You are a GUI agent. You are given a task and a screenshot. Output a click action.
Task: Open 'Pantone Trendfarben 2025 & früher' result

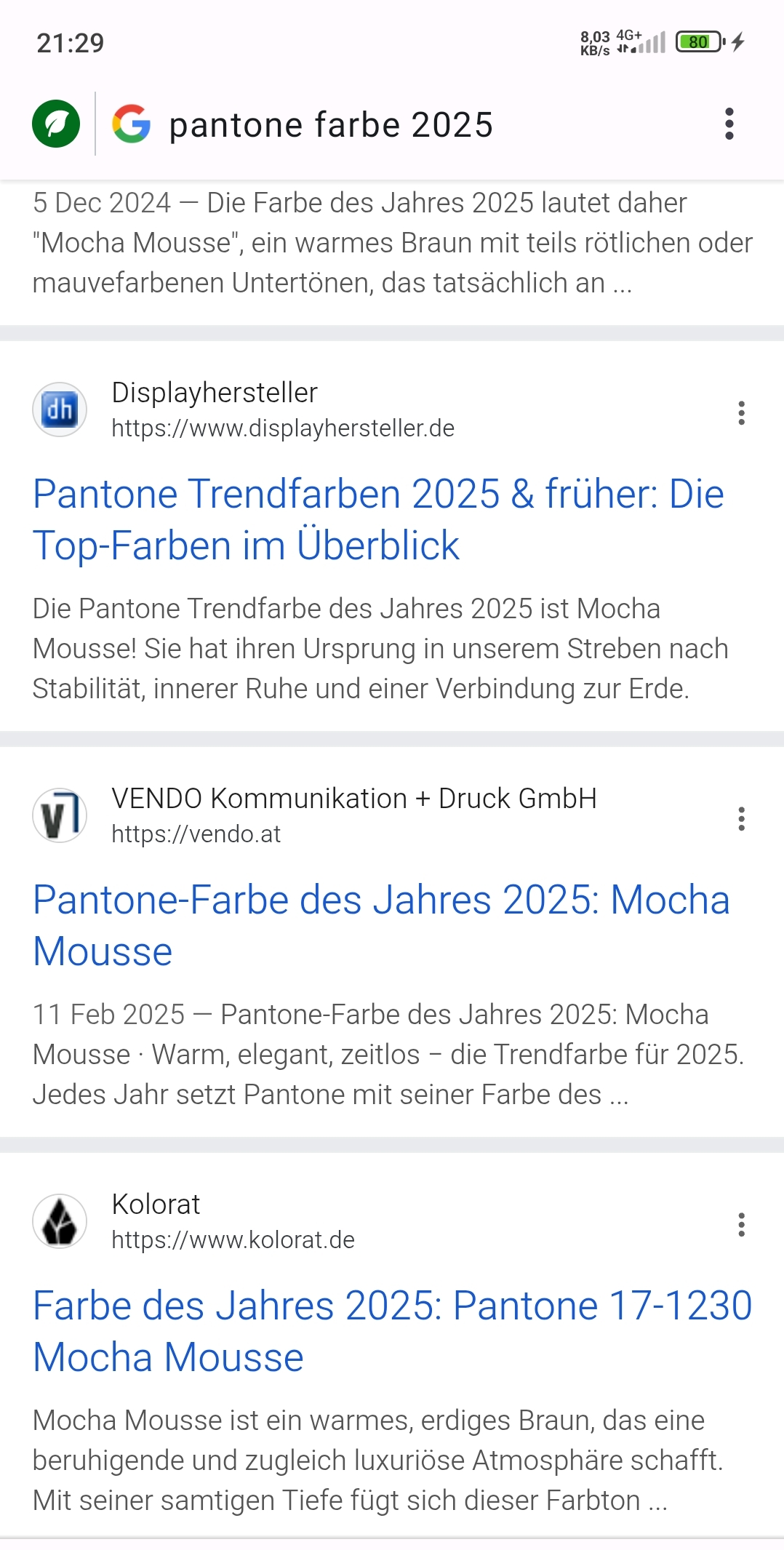(378, 519)
